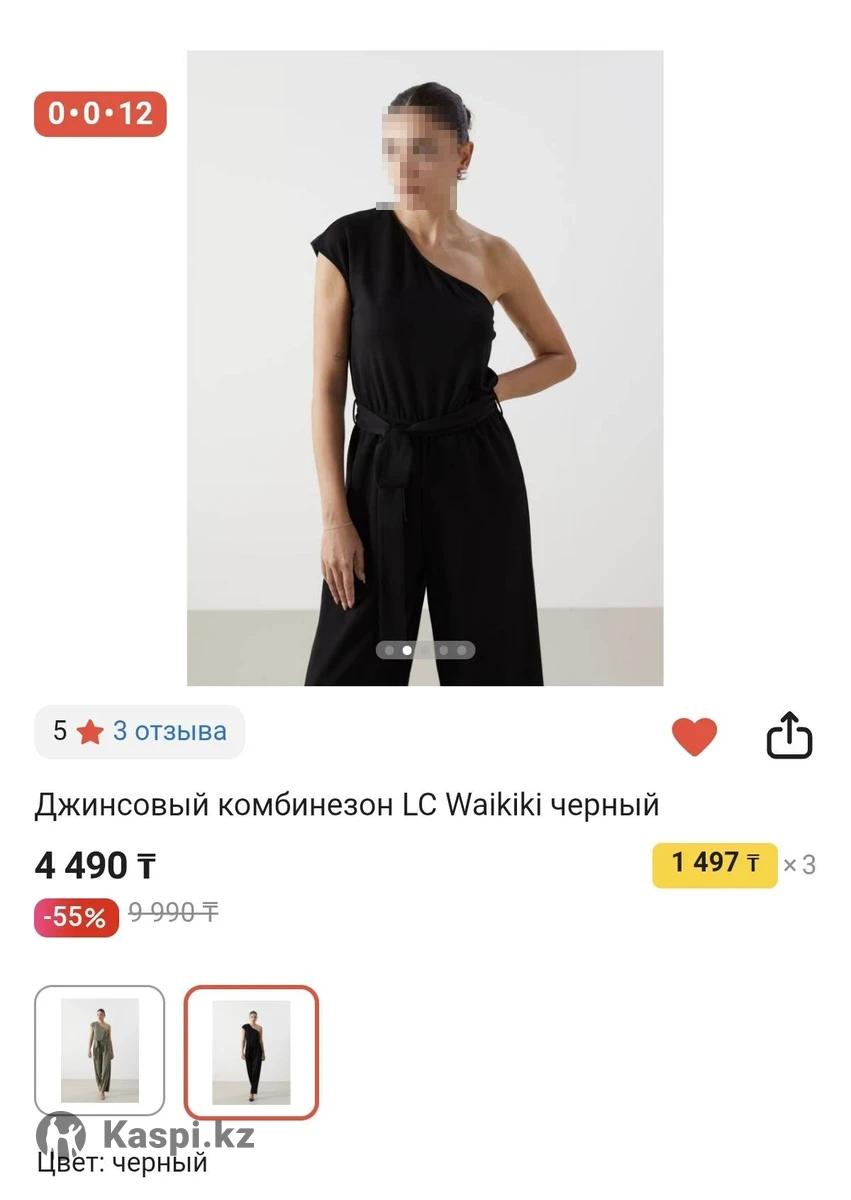Select the green color variant thumbnail
The width and height of the screenshot is (851, 1200).
click(x=100, y=1050)
